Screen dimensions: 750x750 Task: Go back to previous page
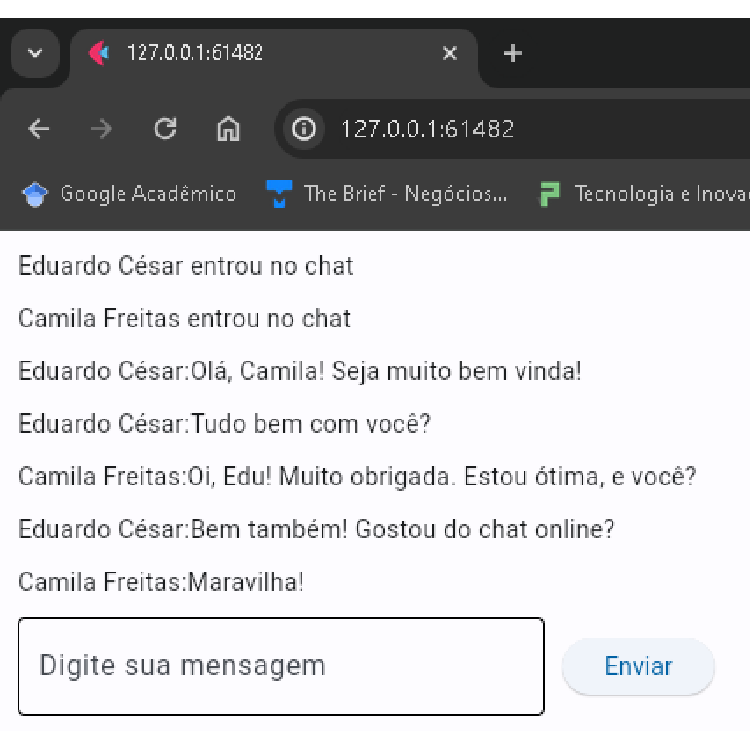pyautogui.click(x=39, y=129)
